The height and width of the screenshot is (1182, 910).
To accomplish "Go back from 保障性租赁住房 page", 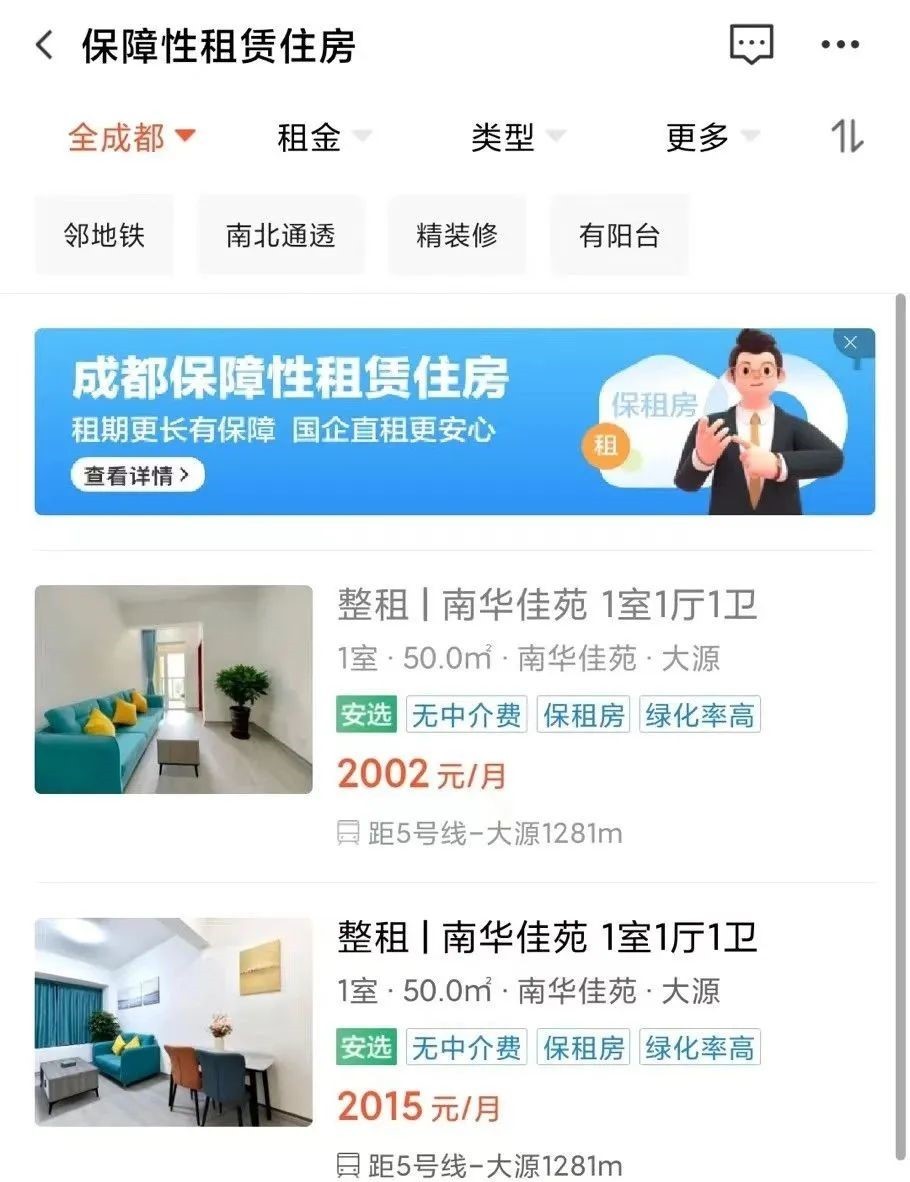I will pyautogui.click(x=45, y=45).
